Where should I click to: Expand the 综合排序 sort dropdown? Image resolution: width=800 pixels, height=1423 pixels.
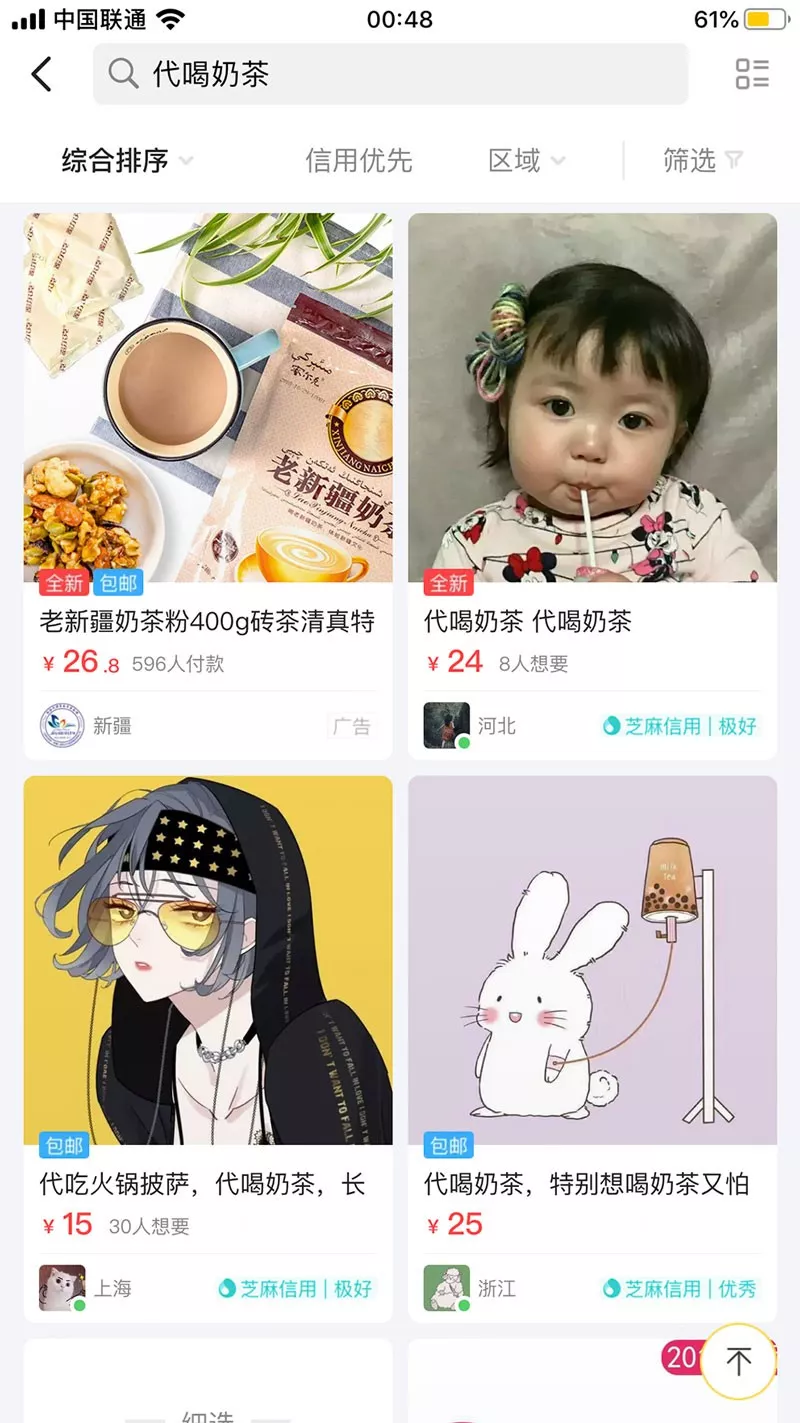127,160
